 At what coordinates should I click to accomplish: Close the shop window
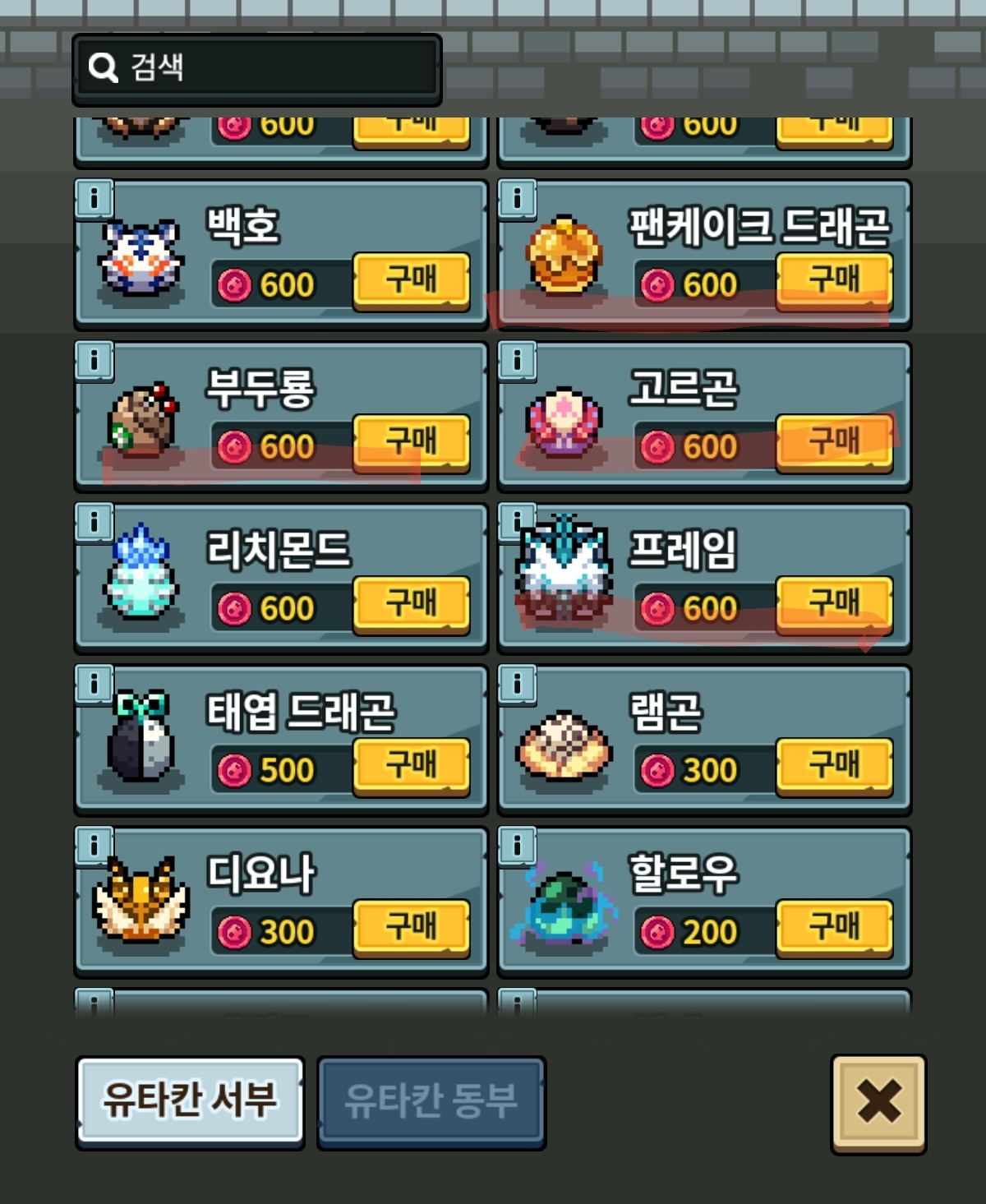click(x=878, y=1101)
